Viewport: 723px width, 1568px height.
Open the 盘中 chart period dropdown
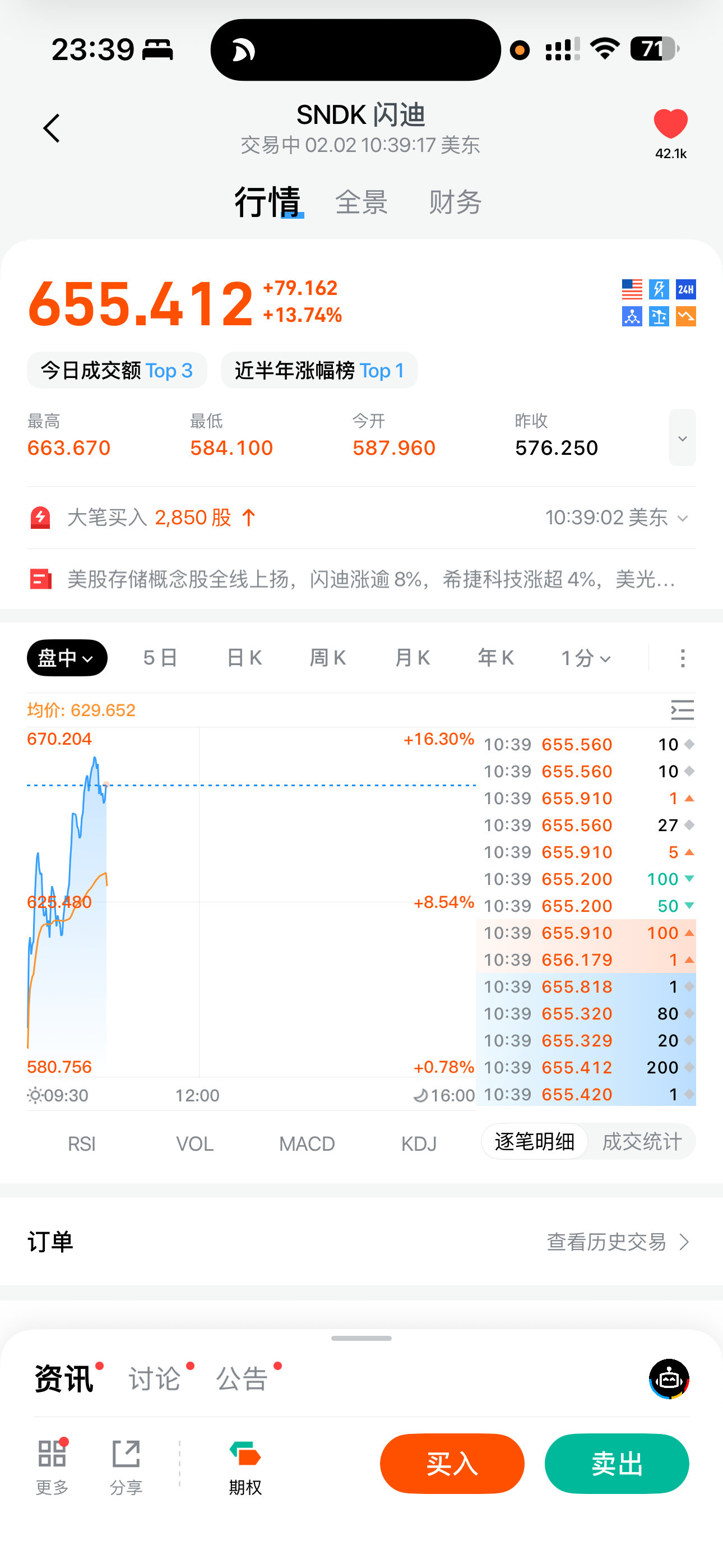click(x=67, y=658)
